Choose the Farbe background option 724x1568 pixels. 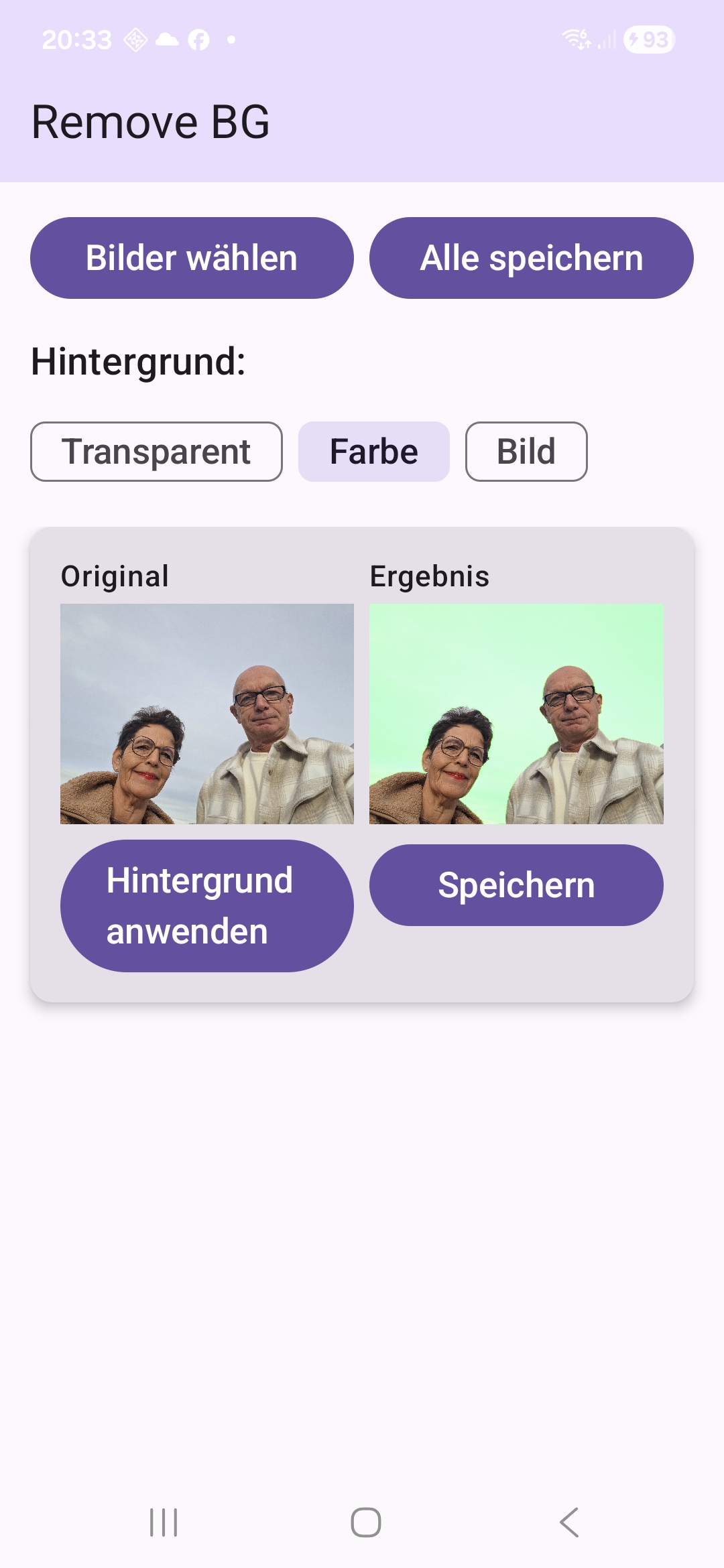pyautogui.click(x=373, y=452)
